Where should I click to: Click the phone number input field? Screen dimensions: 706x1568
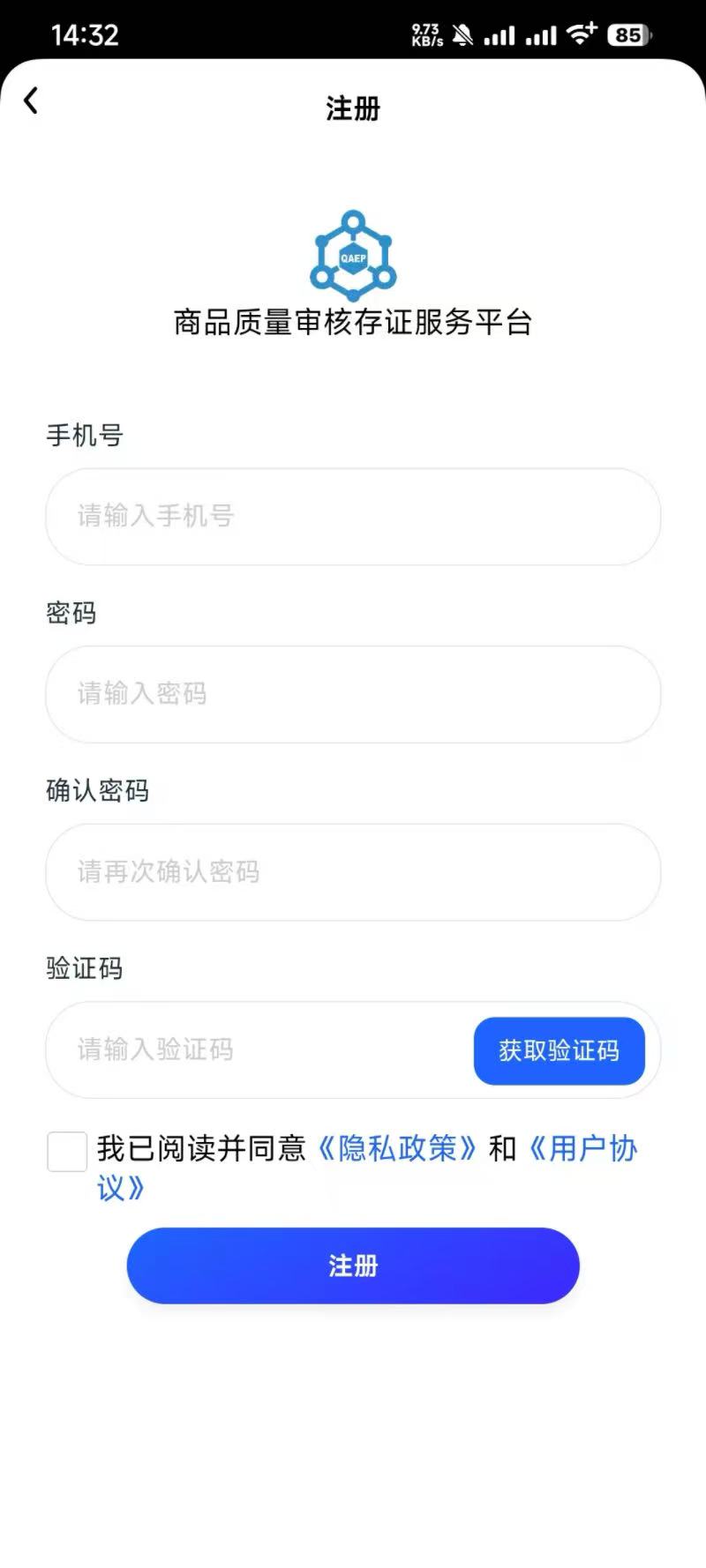pyautogui.click(x=352, y=517)
